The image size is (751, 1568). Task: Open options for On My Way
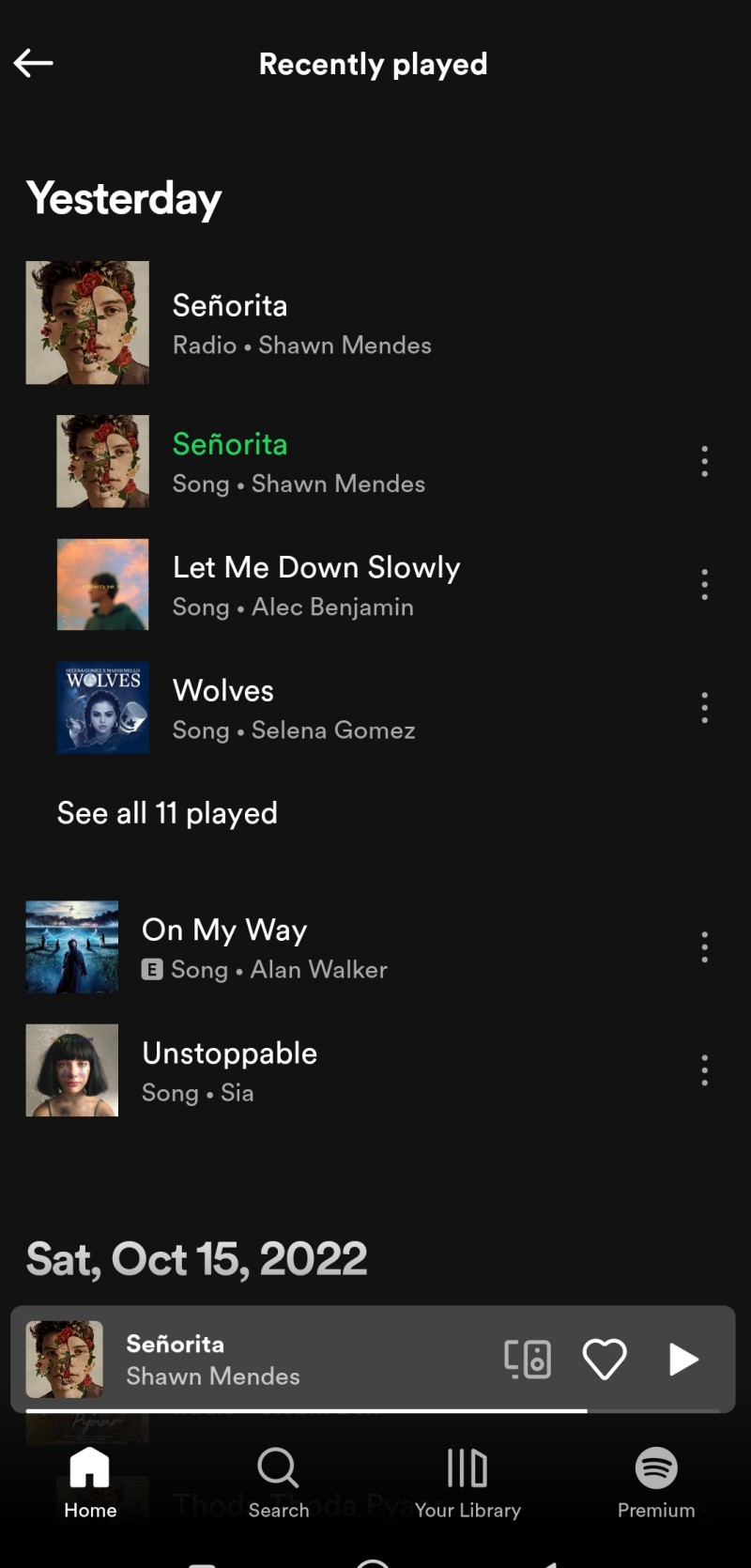(x=704, y=947)
